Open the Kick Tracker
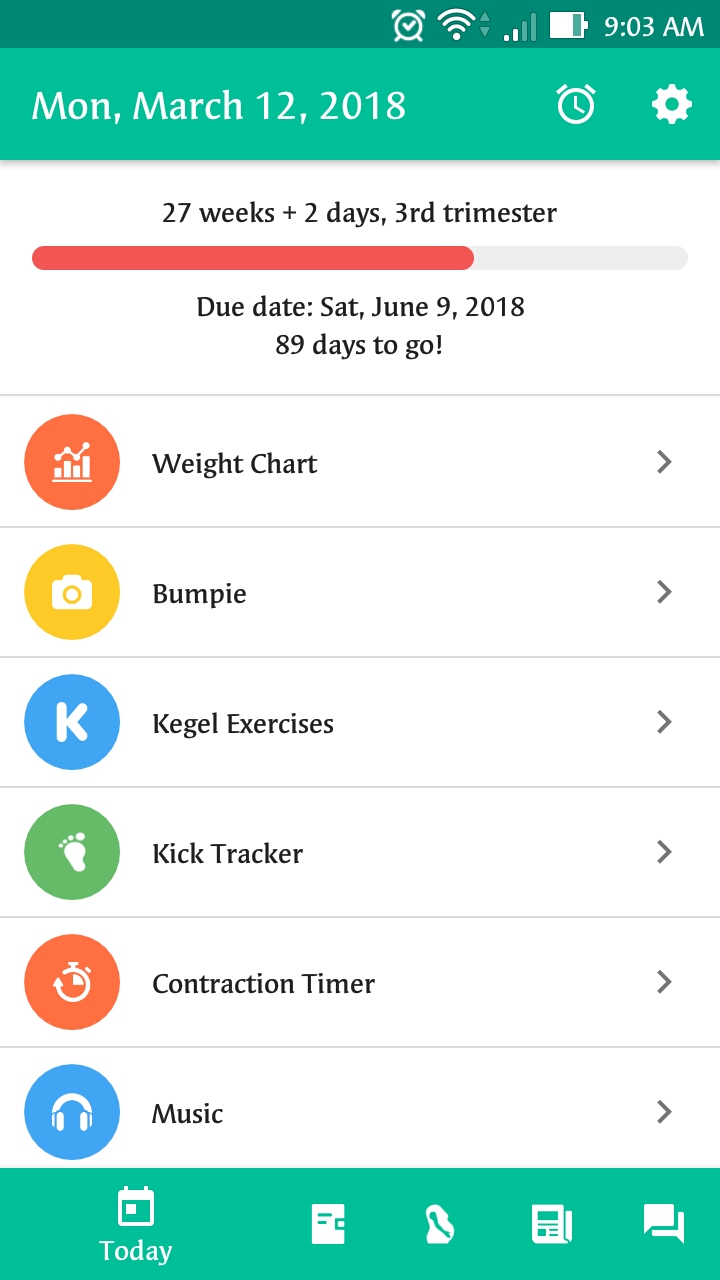 pos(360,852)
